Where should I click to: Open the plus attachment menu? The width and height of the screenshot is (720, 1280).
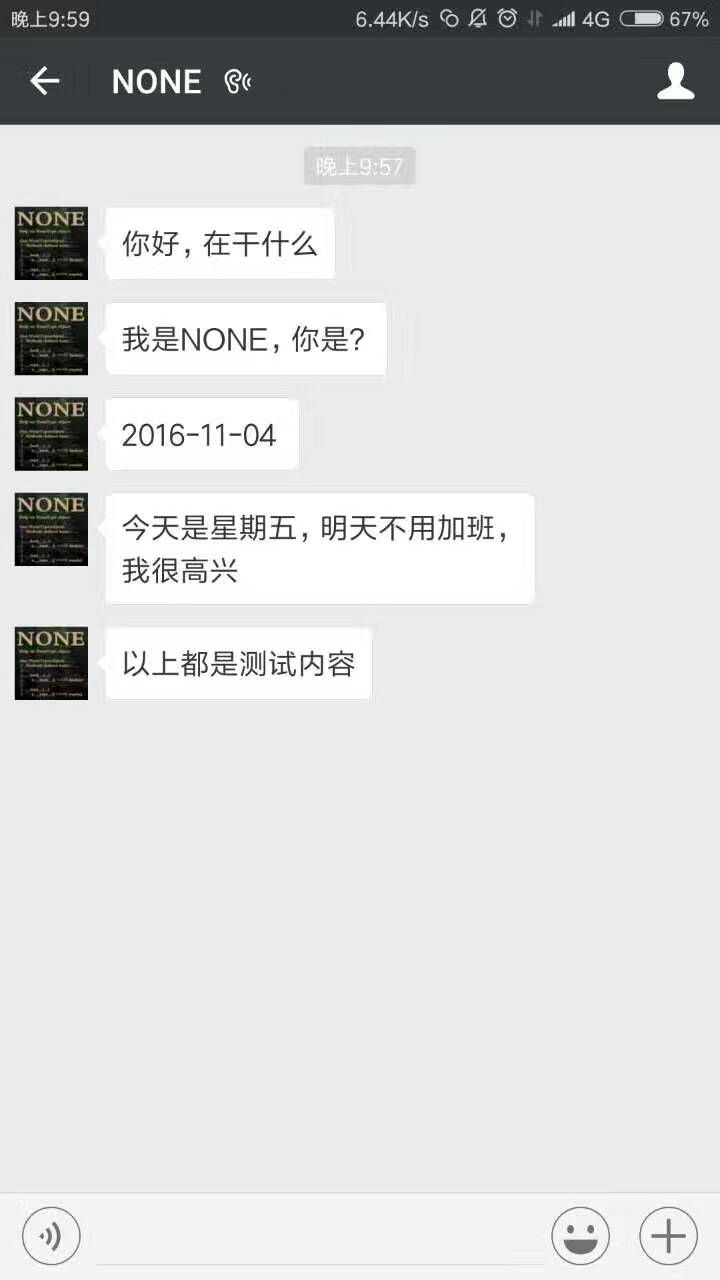click(x=668, y=1236)
